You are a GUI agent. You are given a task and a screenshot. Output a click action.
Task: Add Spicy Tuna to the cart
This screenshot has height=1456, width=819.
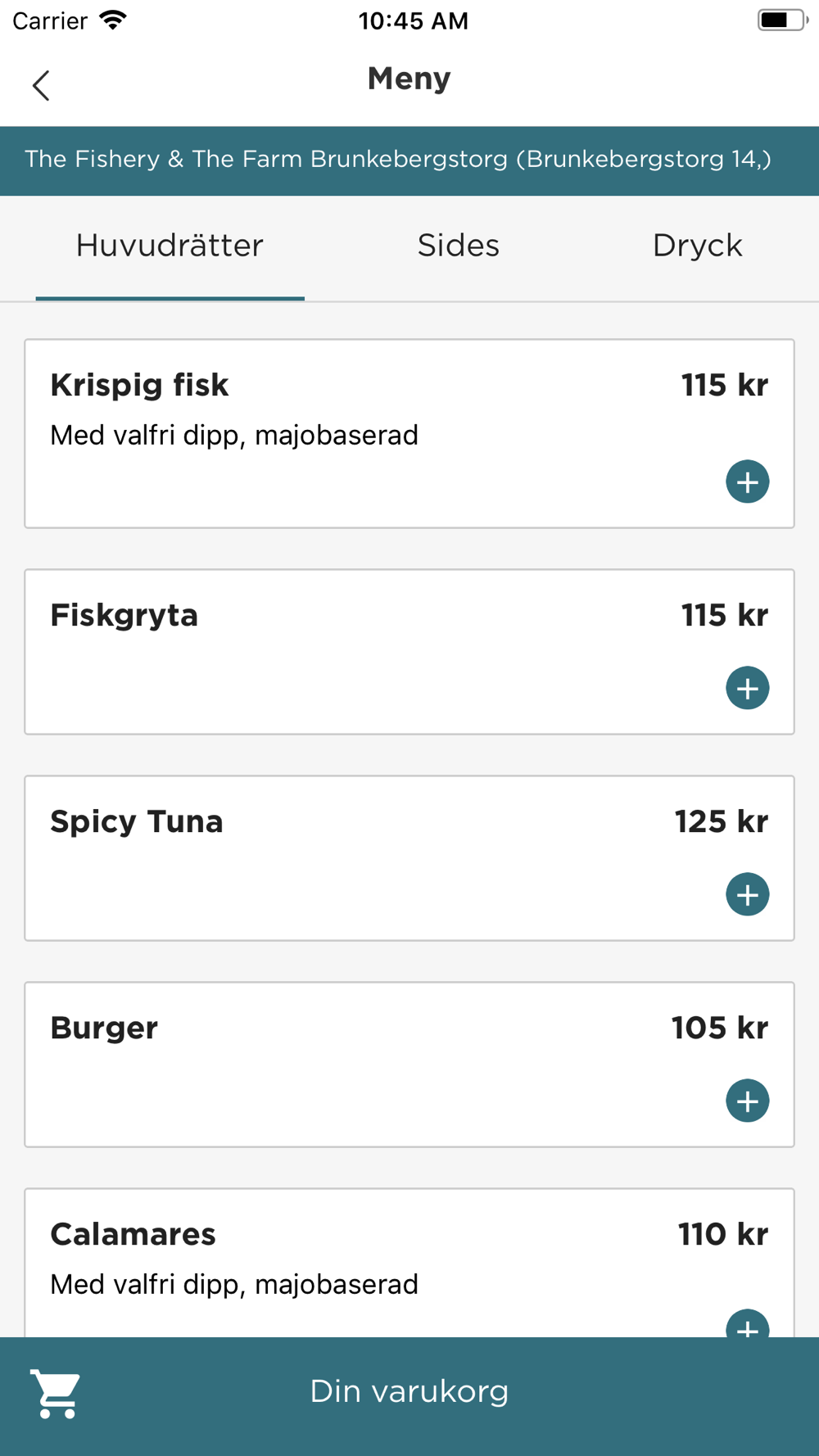click(747, 894)
